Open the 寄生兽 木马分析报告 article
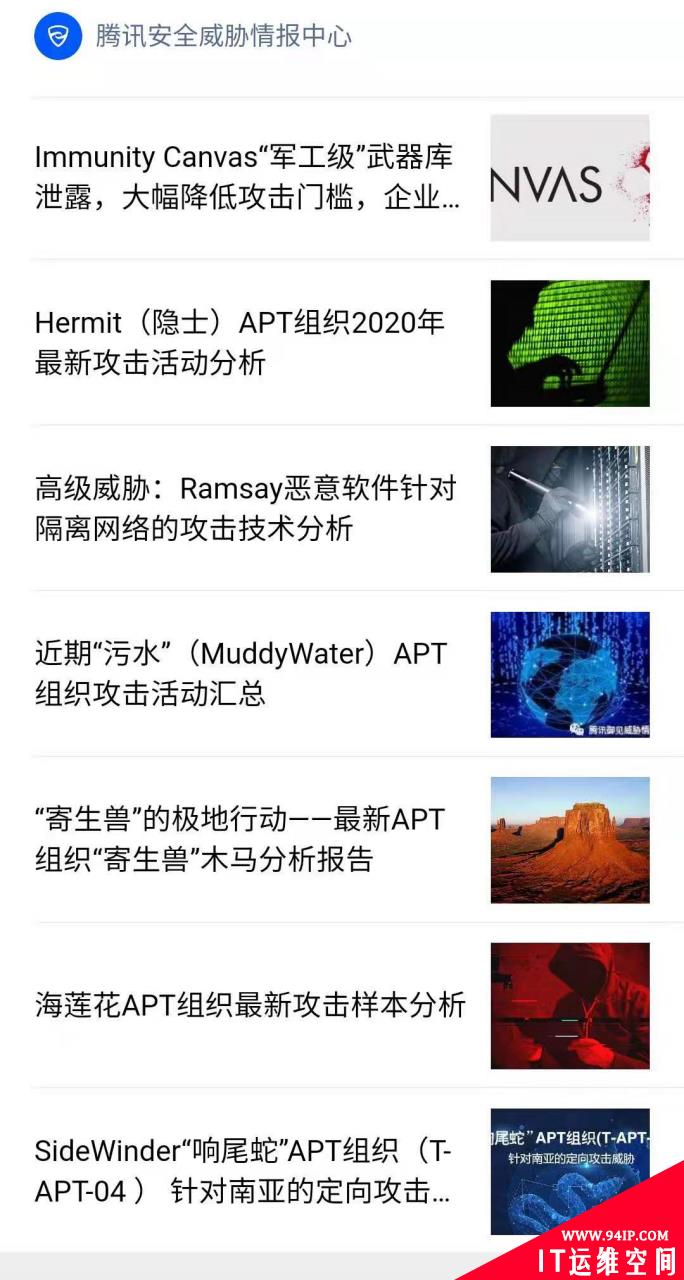Screen dimensions: 684x1280 click(x=240, y=840)
